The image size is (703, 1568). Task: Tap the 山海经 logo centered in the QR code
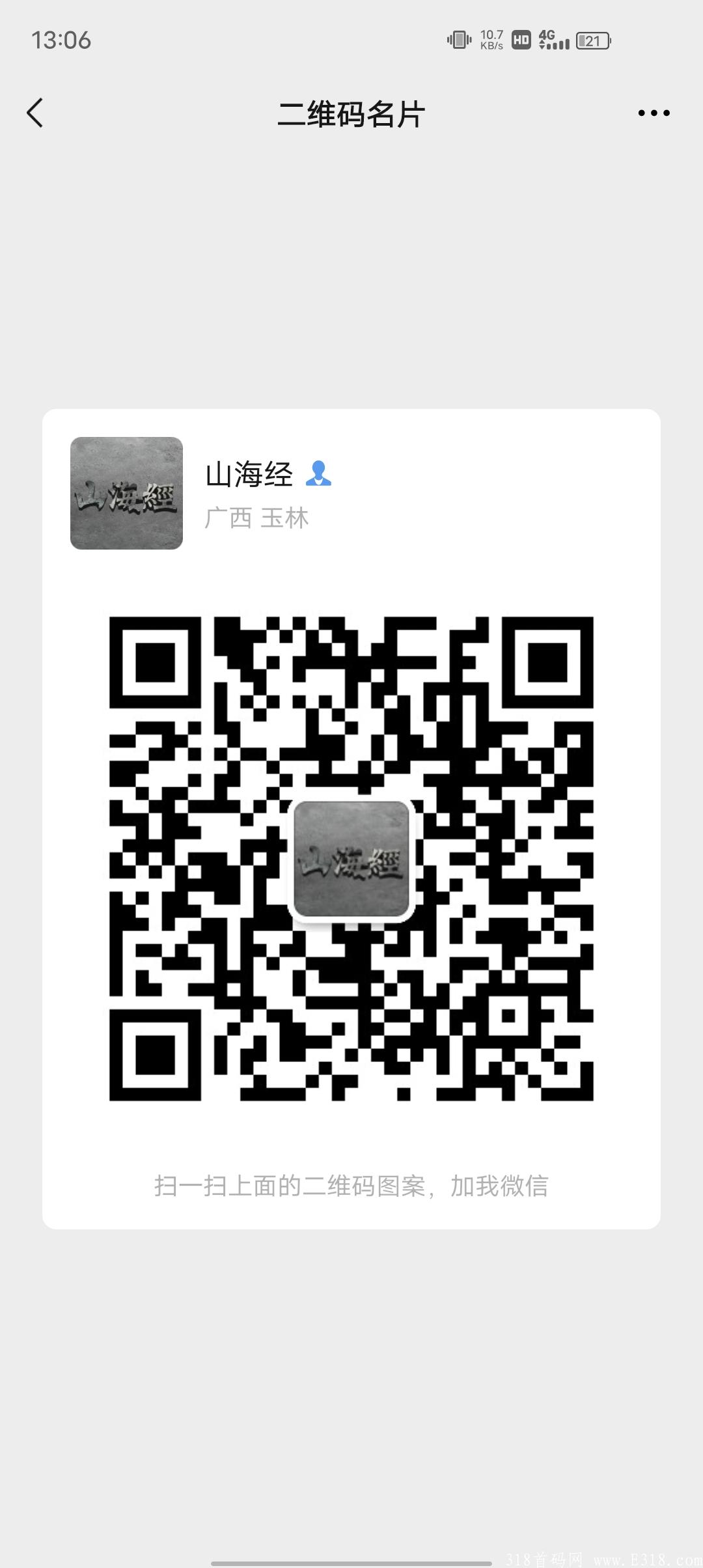pyautogui.click(x=351, y=859)
